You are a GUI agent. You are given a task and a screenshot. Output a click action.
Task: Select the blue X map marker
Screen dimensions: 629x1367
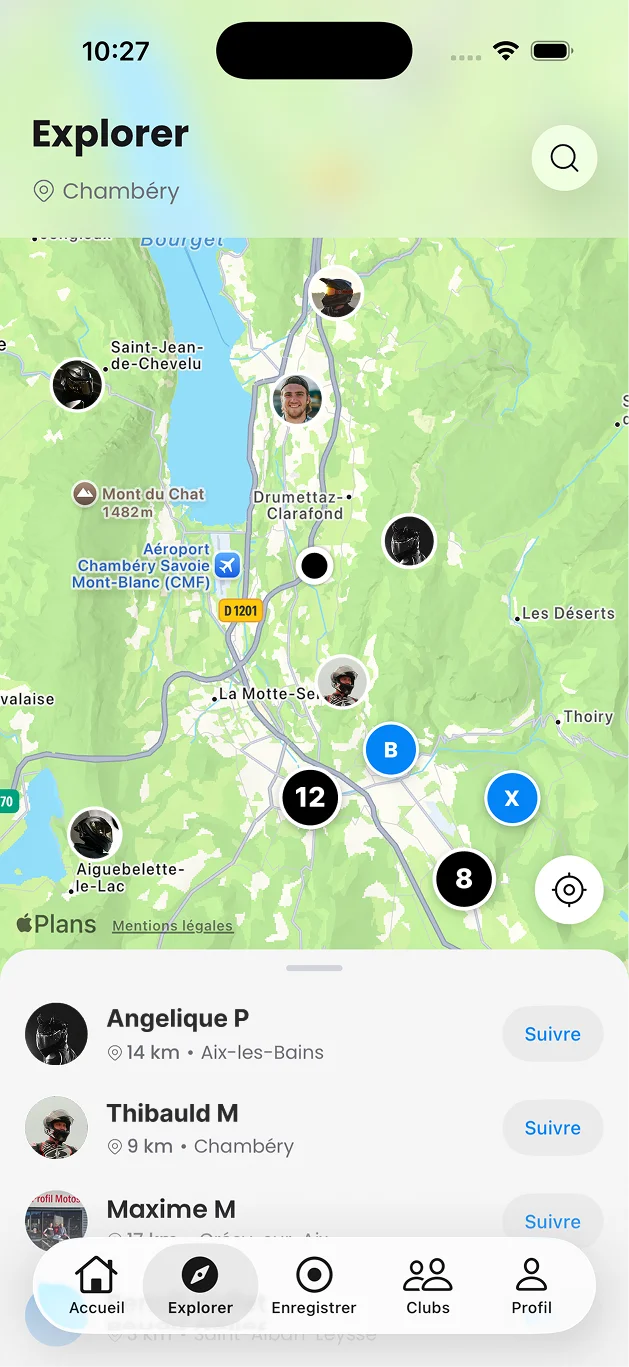[512, 799]
